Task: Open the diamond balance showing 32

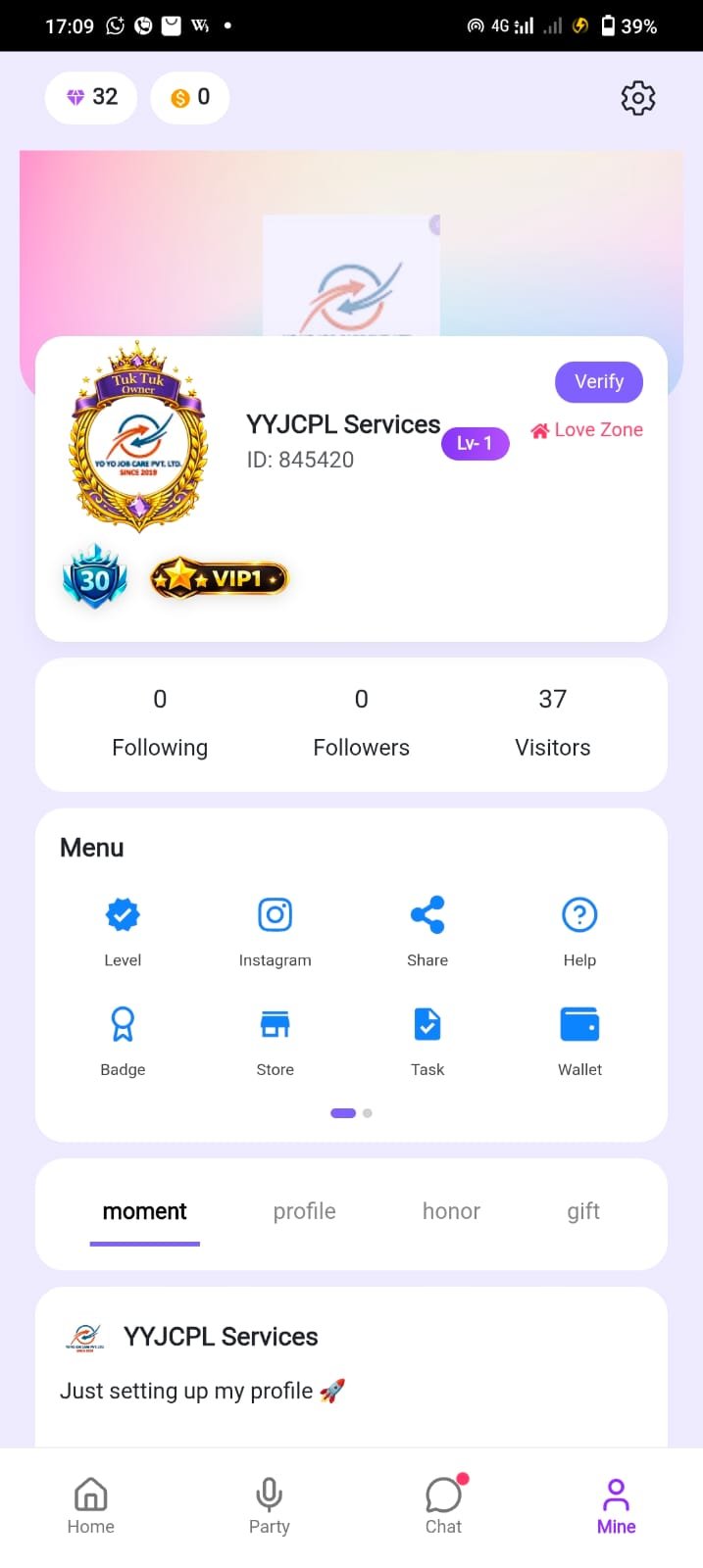Action: tap(91, 97)
